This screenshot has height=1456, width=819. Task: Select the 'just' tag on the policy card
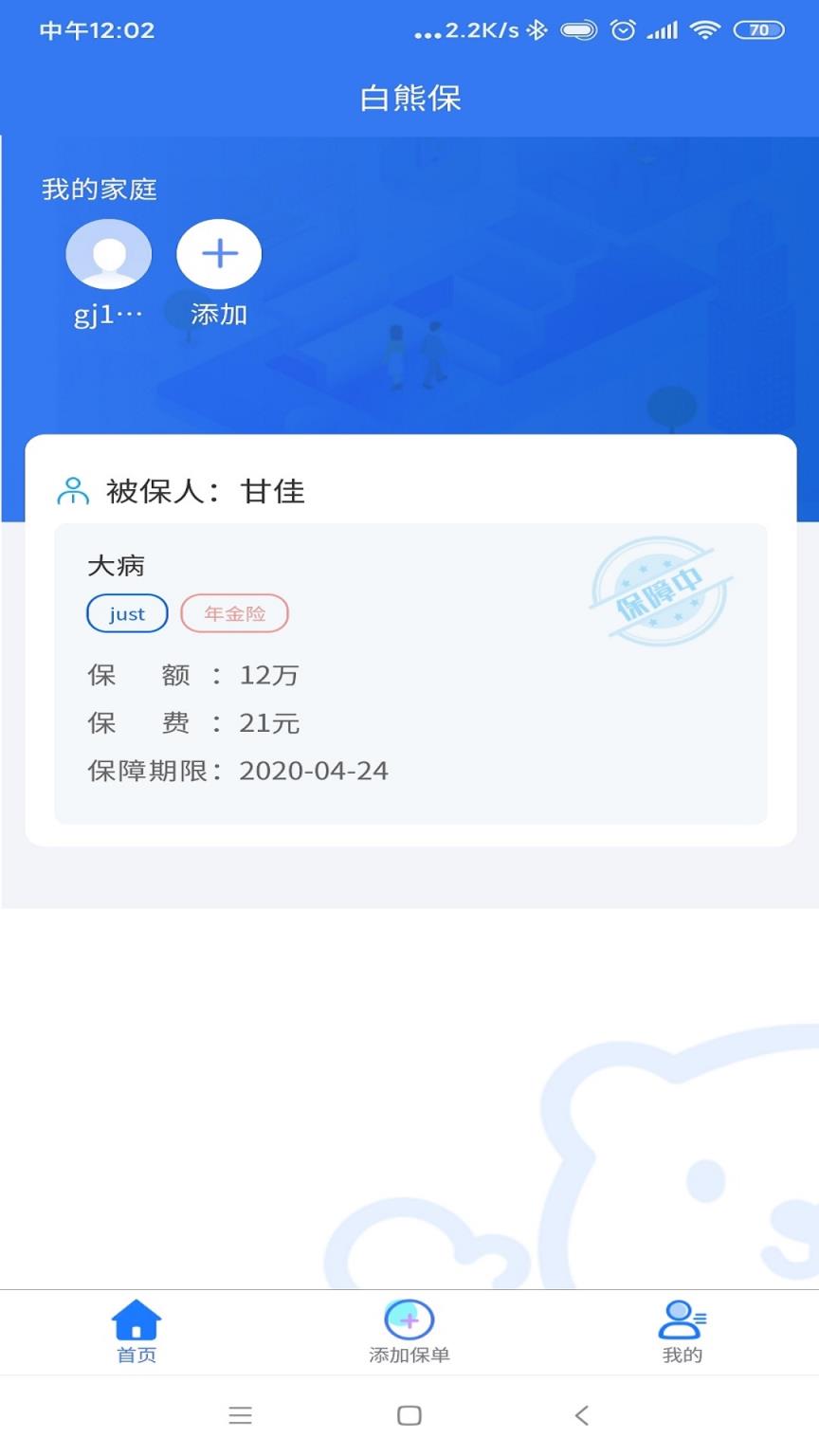click(127, 613)
